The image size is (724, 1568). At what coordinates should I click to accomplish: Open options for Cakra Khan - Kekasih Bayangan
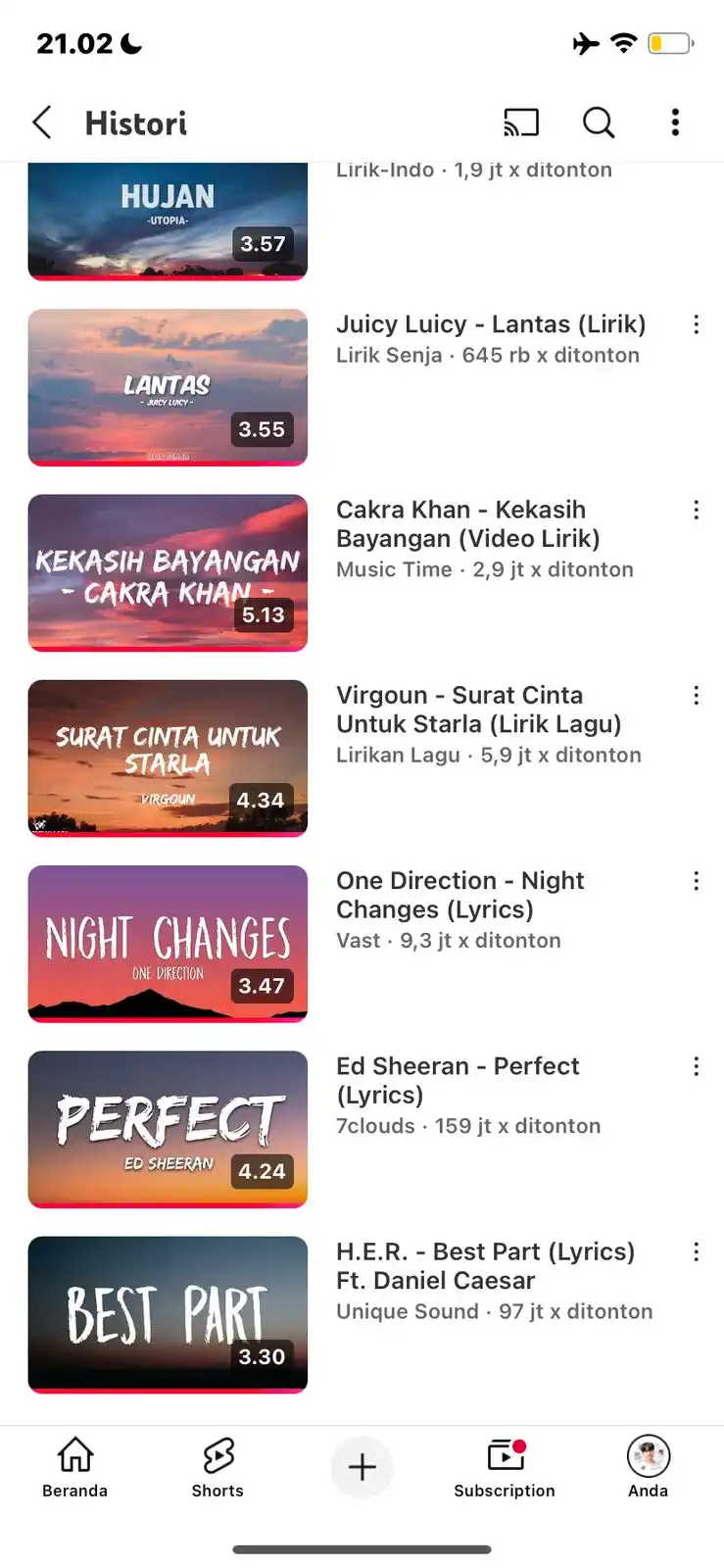[x=697, y=510]
